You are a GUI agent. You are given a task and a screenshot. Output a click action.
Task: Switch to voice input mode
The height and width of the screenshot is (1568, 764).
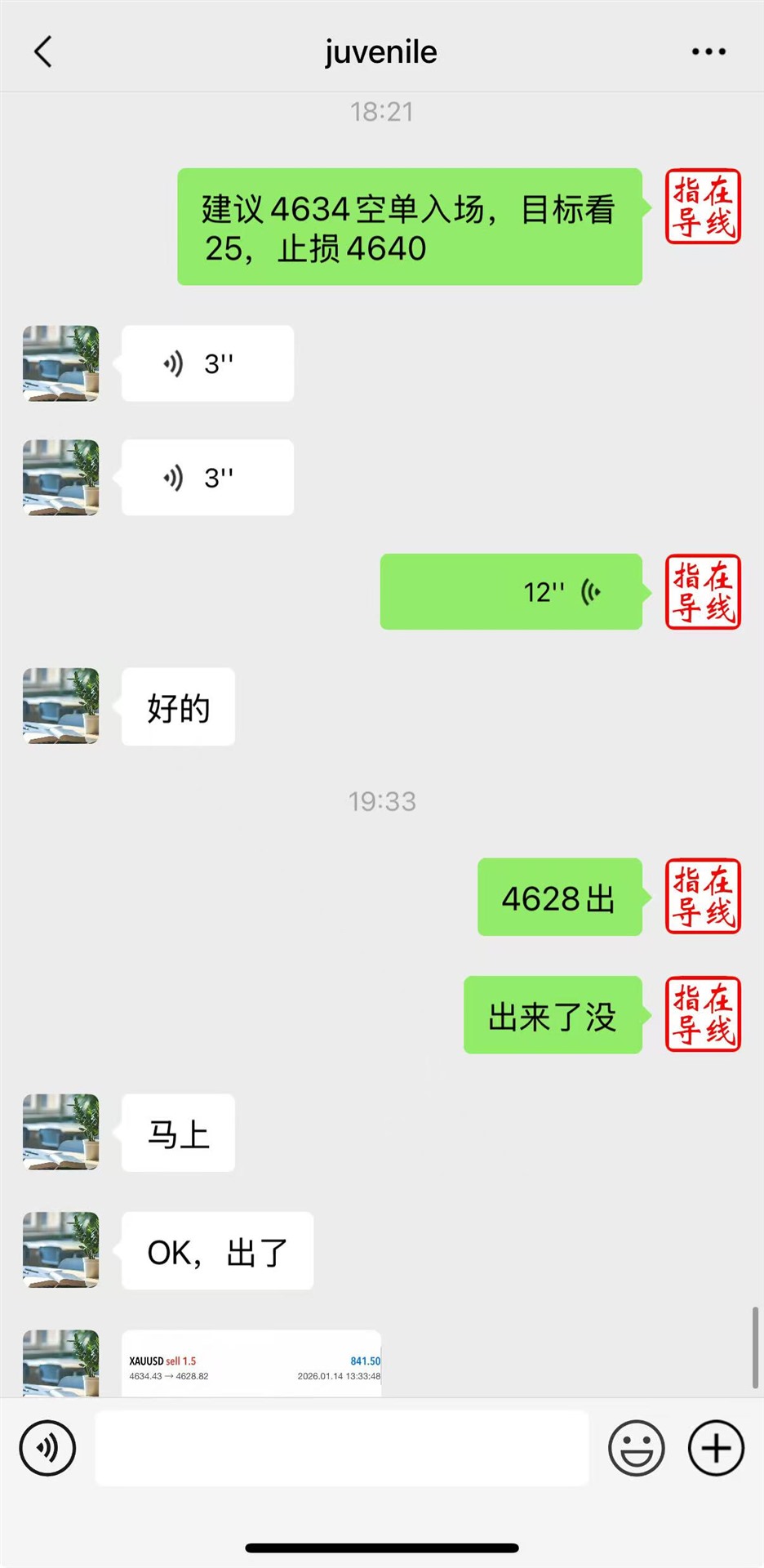click(x=47, y=1449)
